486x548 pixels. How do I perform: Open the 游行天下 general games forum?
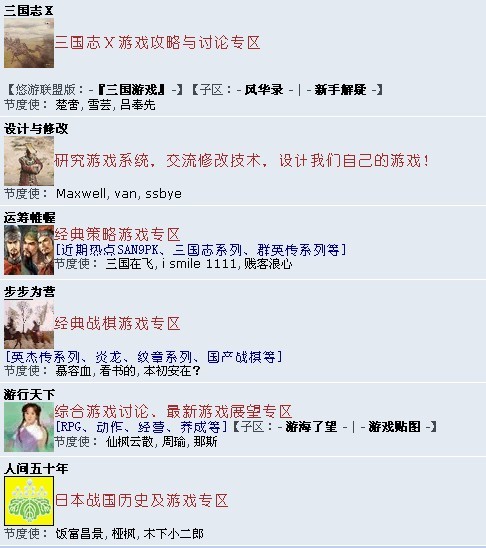30,395
